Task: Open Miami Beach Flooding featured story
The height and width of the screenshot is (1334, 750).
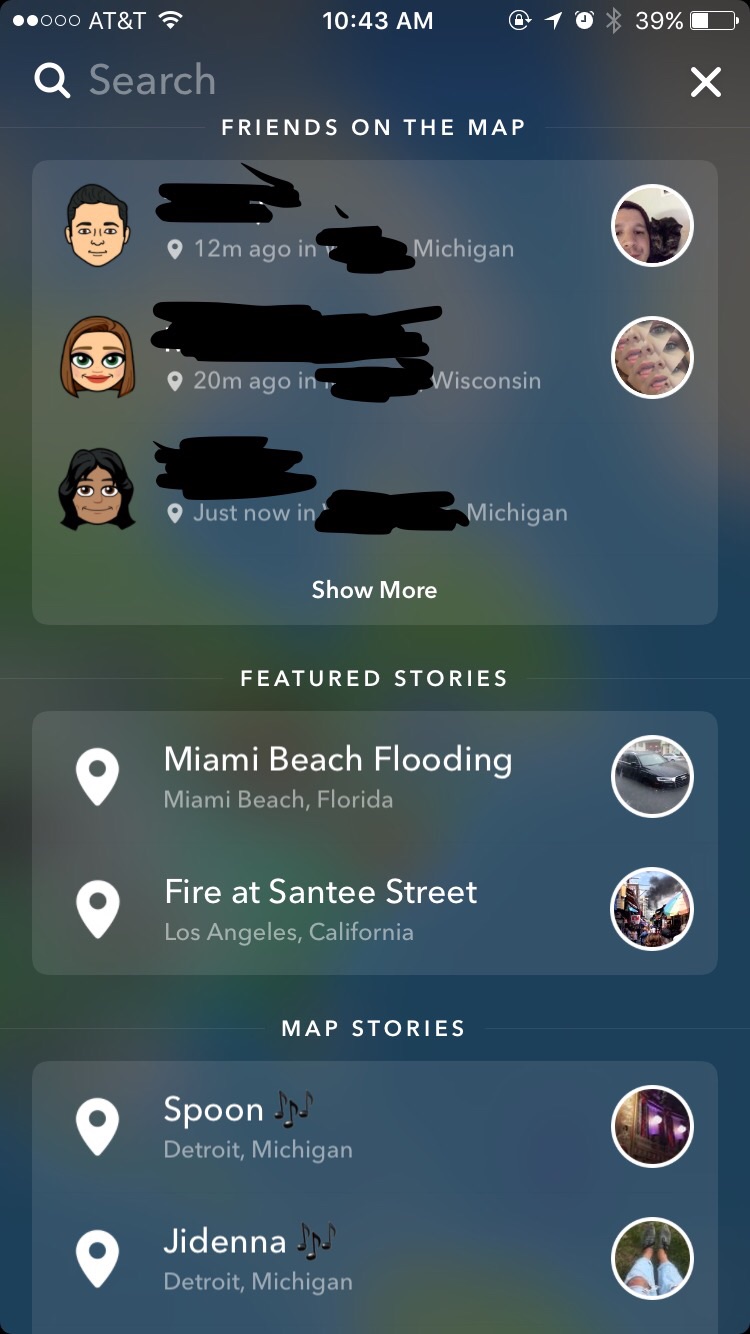Action: (x=338, y=776)
